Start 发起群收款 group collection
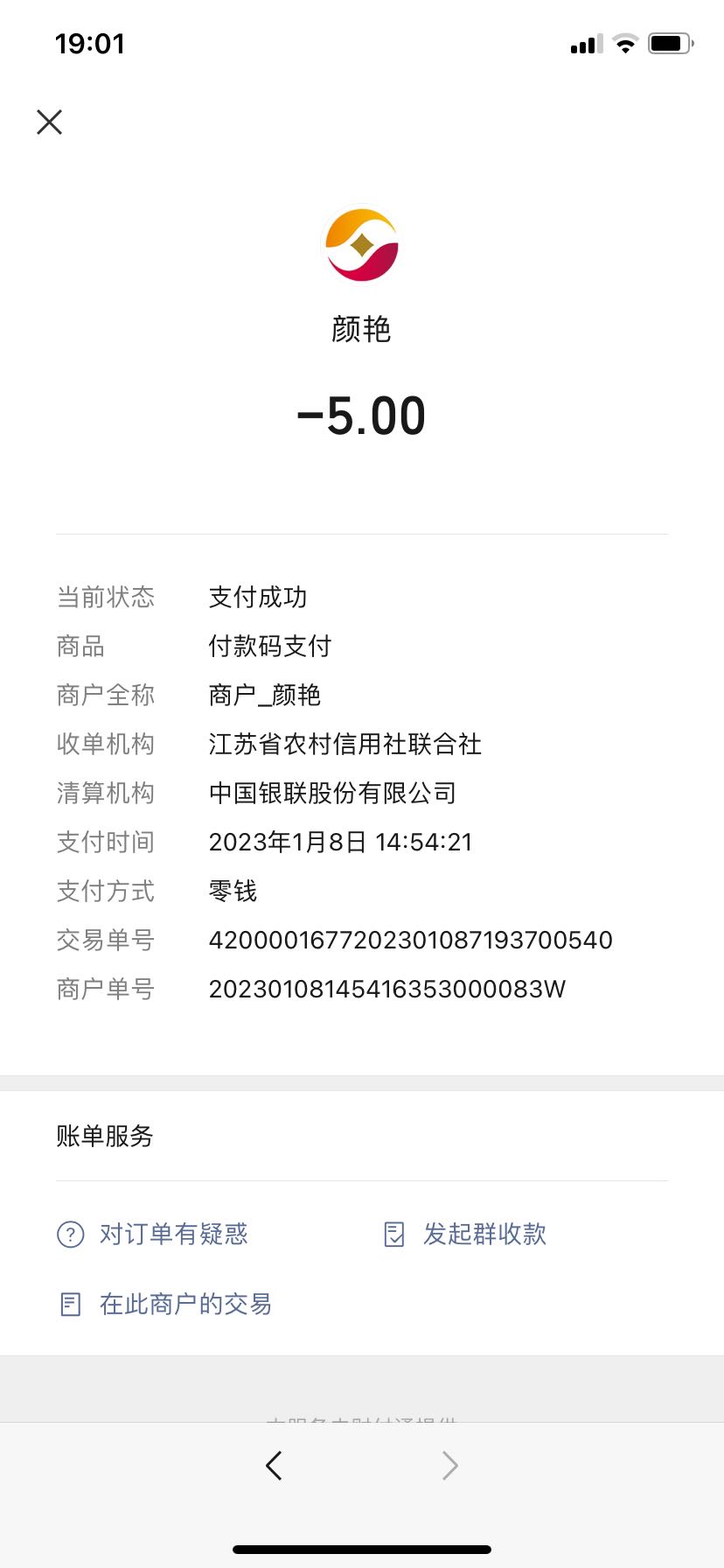This screenshot has height=1568, width=724. coord(465,1234)
